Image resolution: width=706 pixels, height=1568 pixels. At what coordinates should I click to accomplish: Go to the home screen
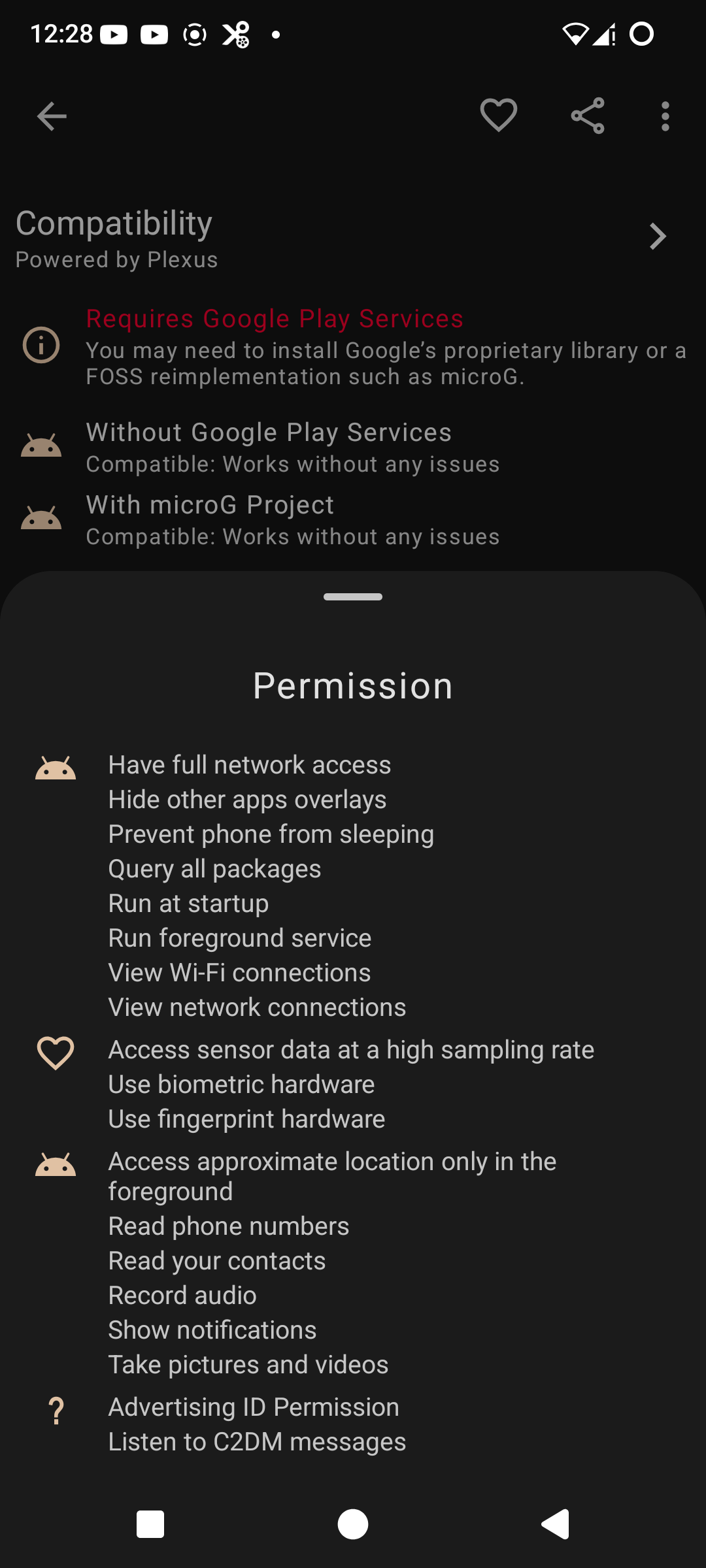(353, 1525)
